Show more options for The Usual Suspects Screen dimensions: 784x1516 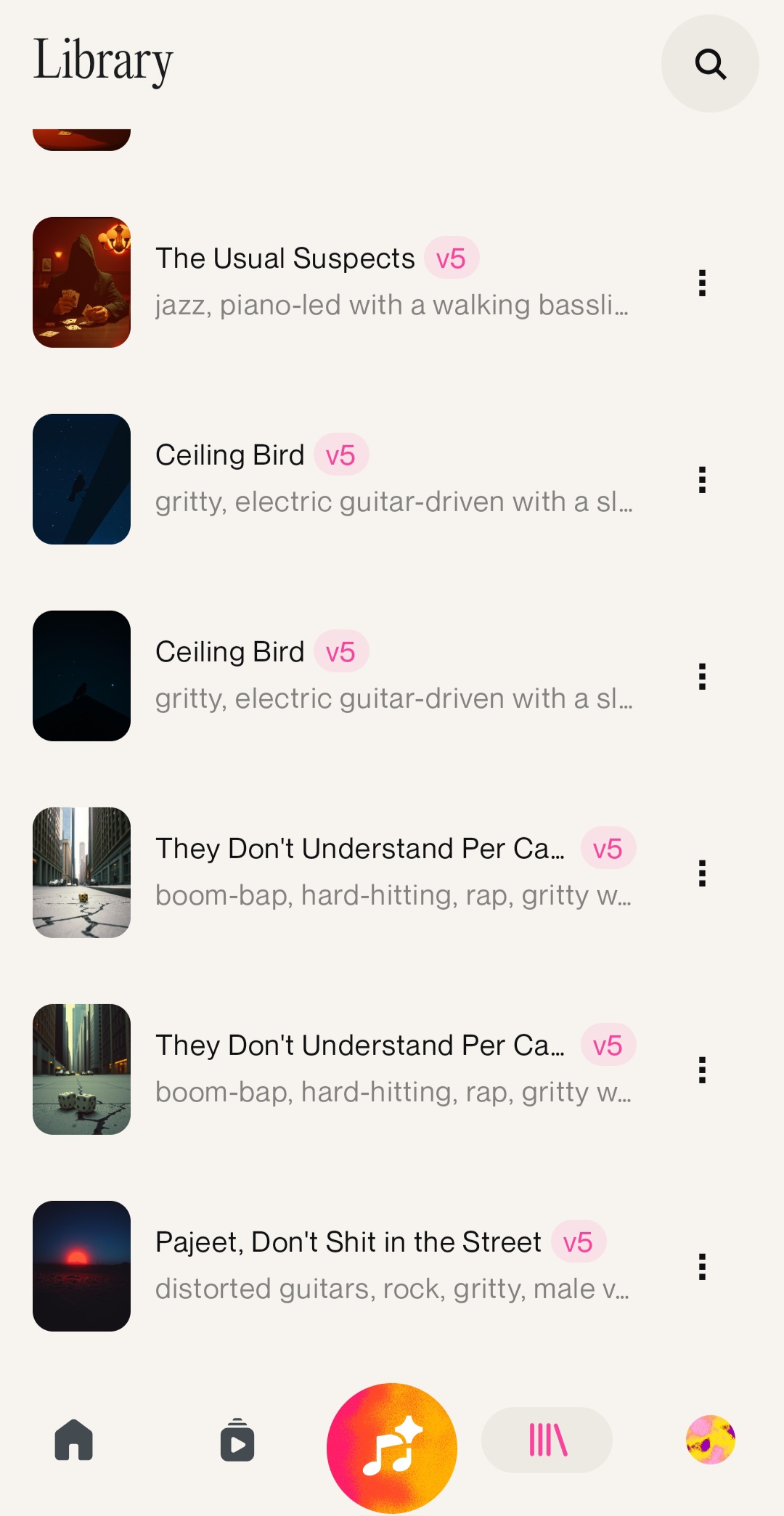tap(702, 282)
